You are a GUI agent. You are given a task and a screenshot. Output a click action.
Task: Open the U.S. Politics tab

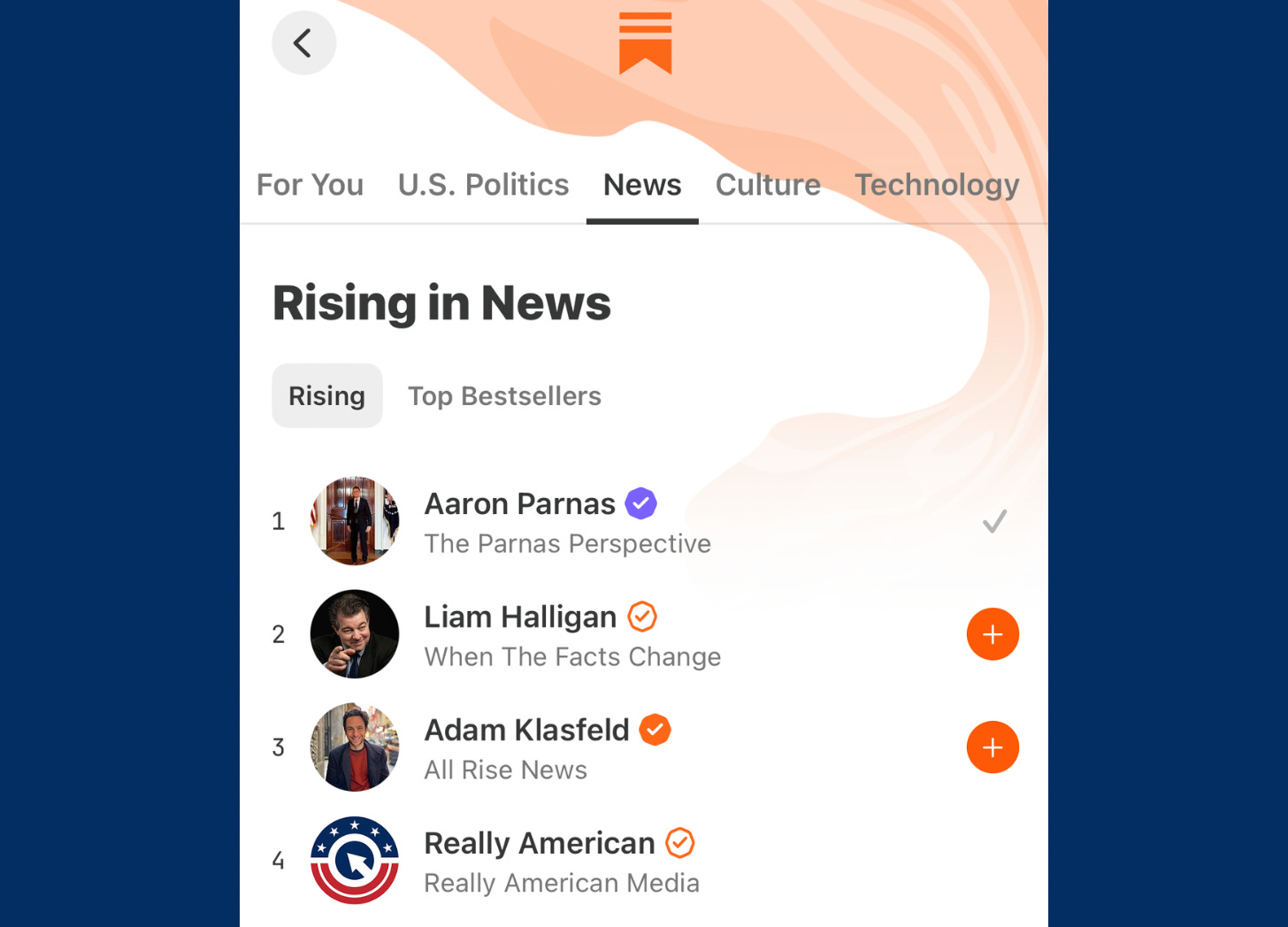[483, 185]
